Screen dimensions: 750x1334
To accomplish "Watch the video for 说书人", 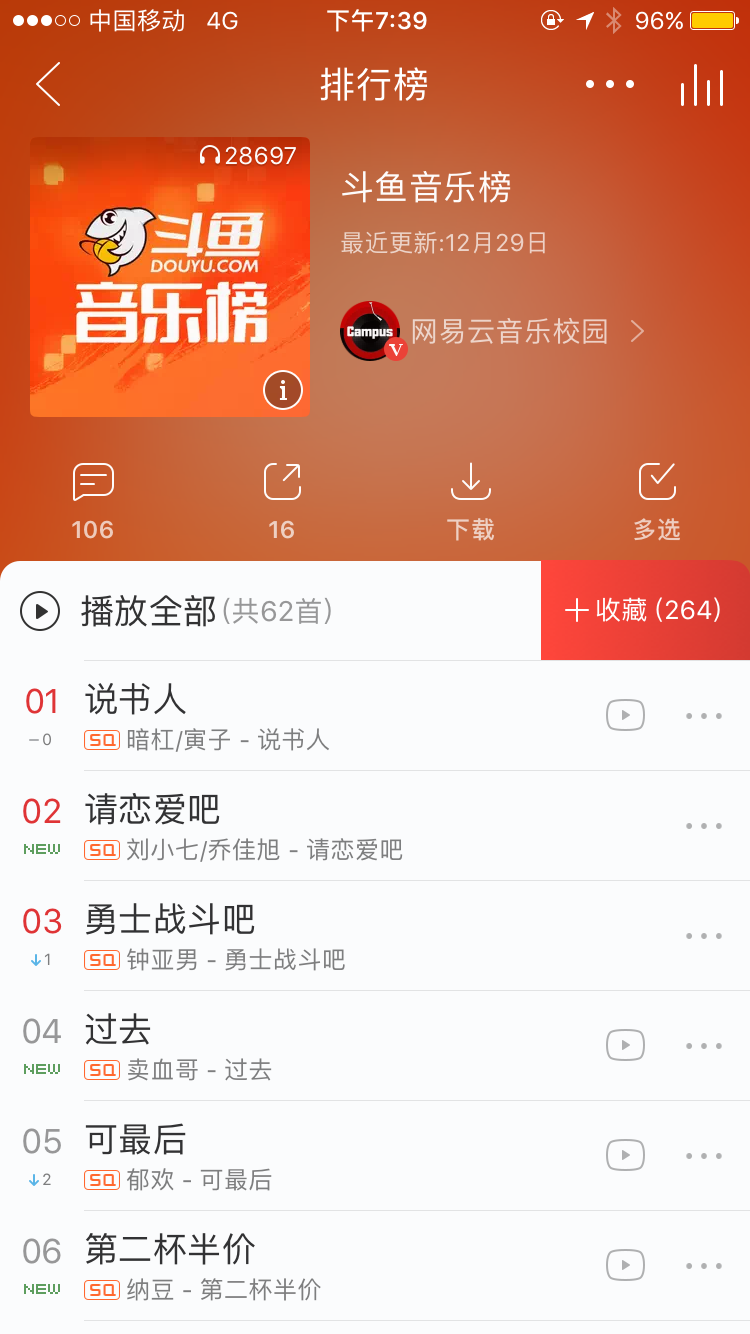I will pos(625,715).
